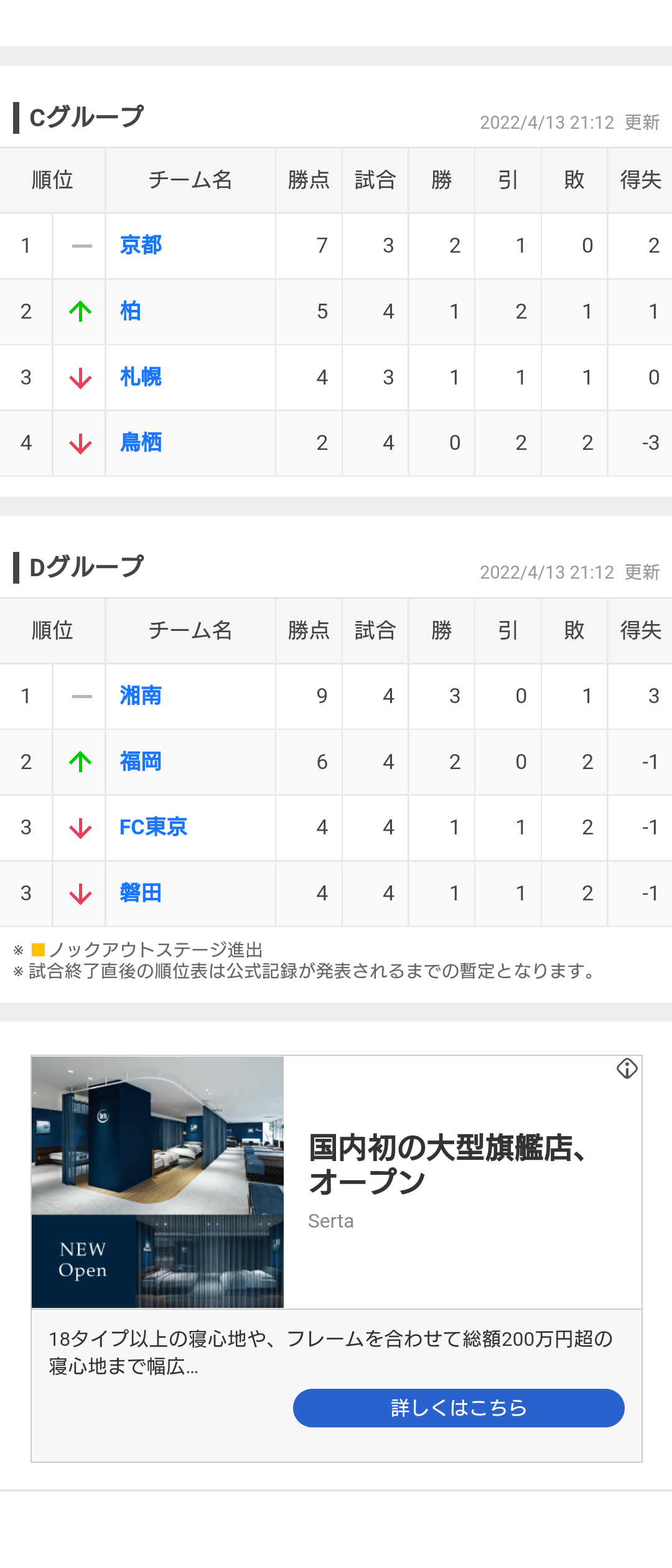Open the 京都 team link
The height and width of the screenshot is (1568, 672).
pos(141,245)
